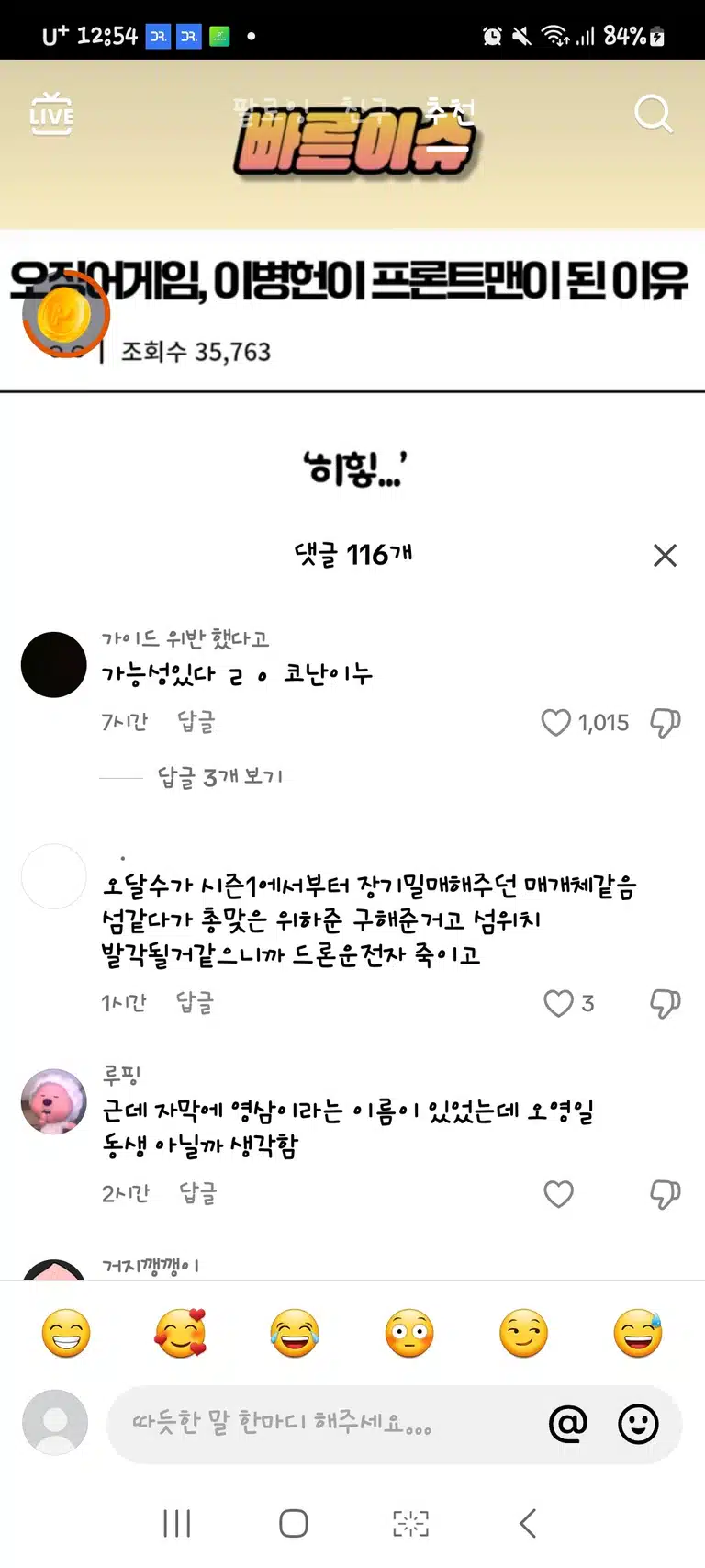Close the comments panel

[665, 555]
